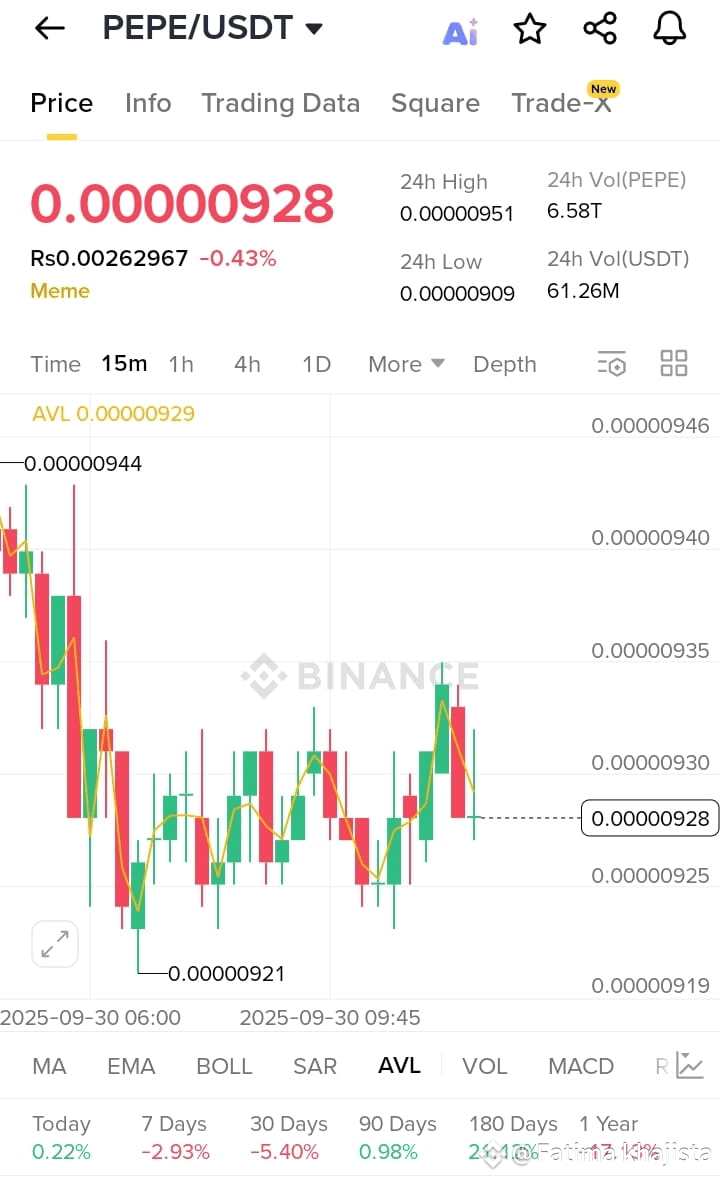Open the AI analysis icon
Screen dimensions: 720x1180
pyautogui.click(x=460, y=32)
